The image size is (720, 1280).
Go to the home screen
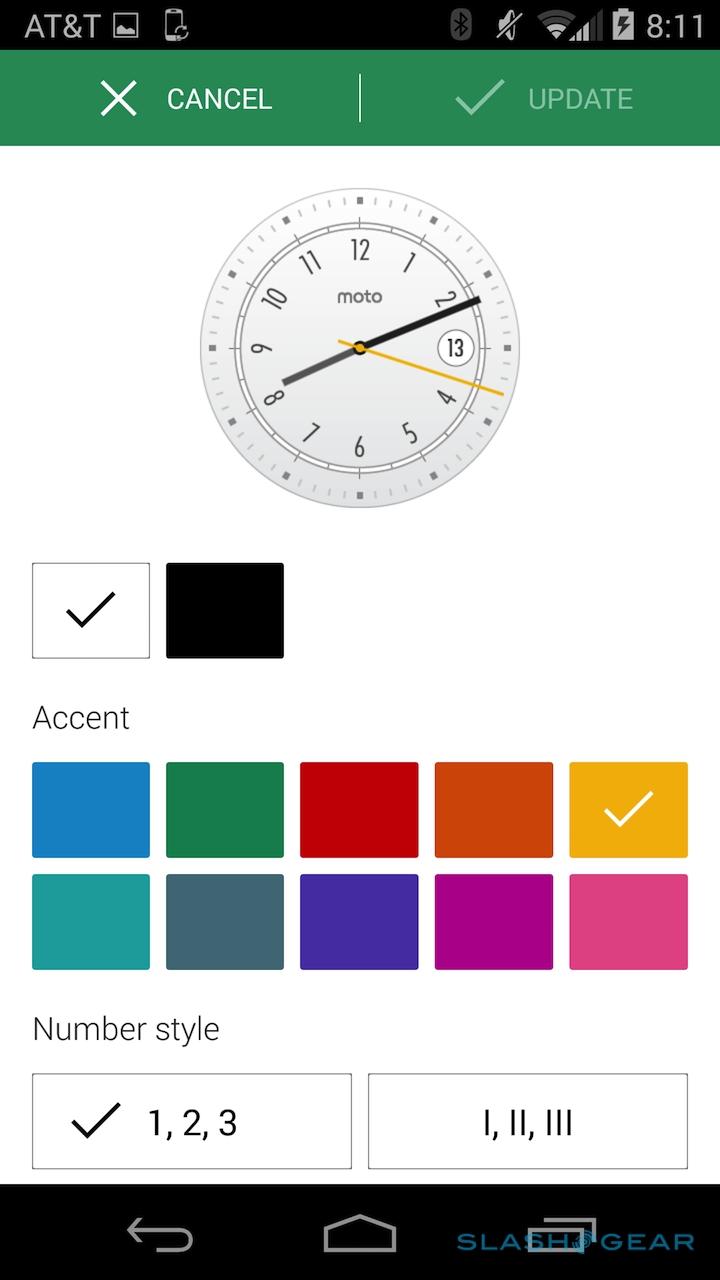pos(360,1235)
